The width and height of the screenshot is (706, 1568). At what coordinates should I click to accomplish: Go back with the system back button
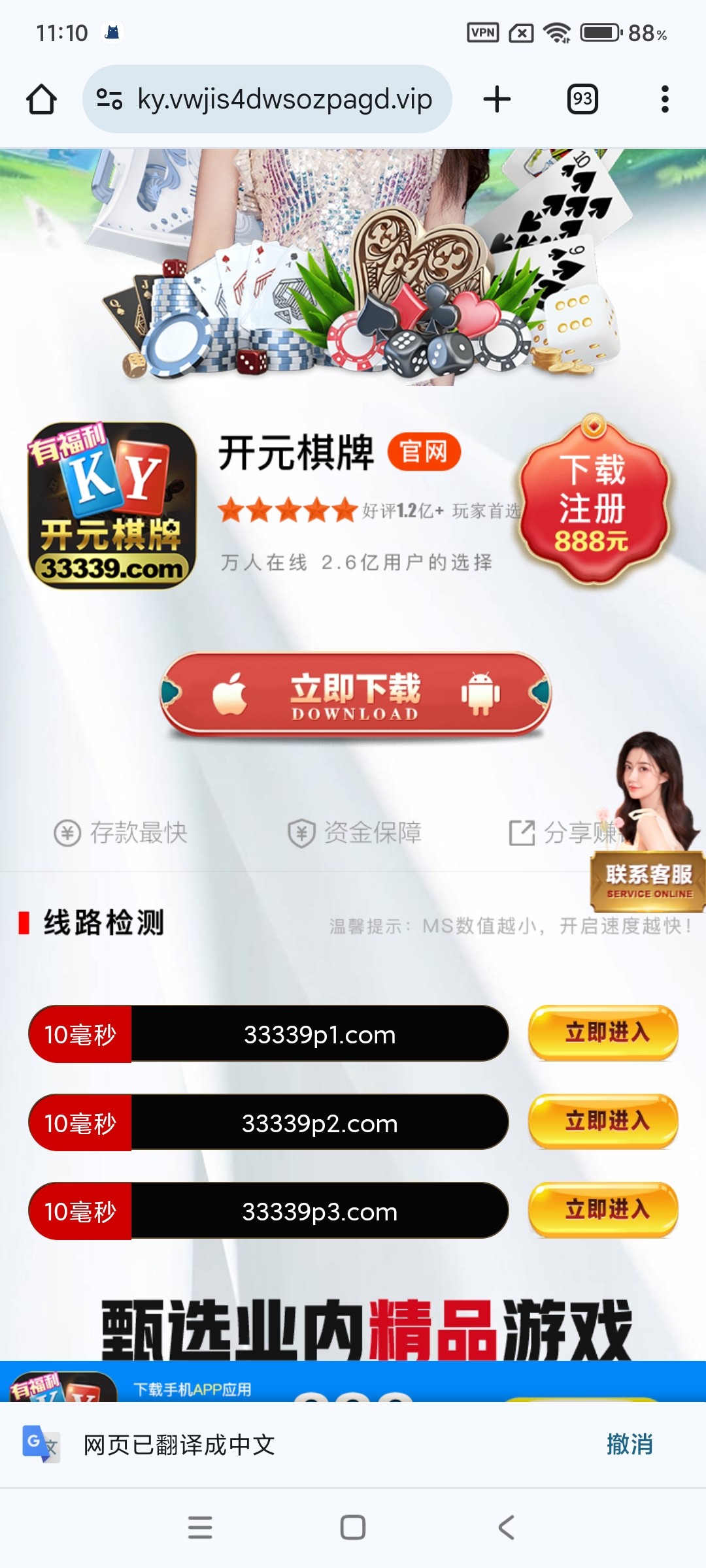click(506, 1527)
